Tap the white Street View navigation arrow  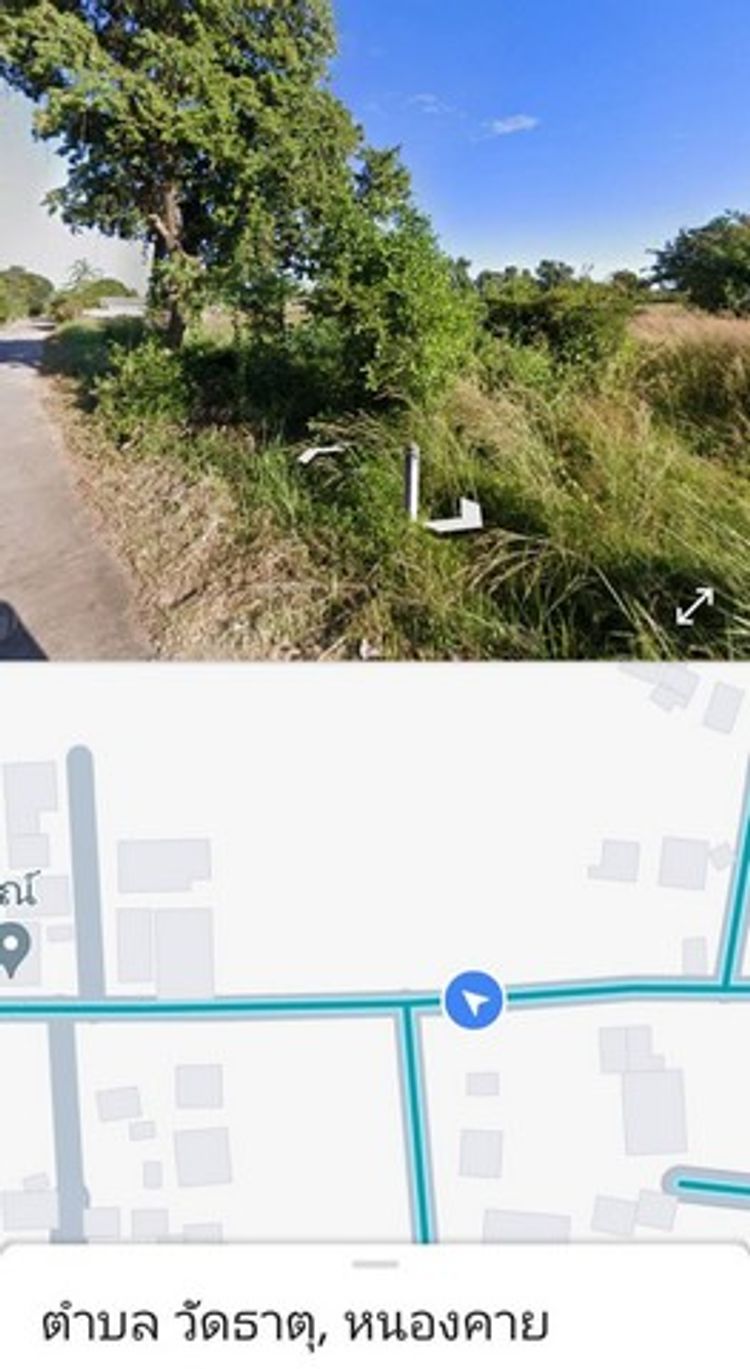(x=322, y=453)
